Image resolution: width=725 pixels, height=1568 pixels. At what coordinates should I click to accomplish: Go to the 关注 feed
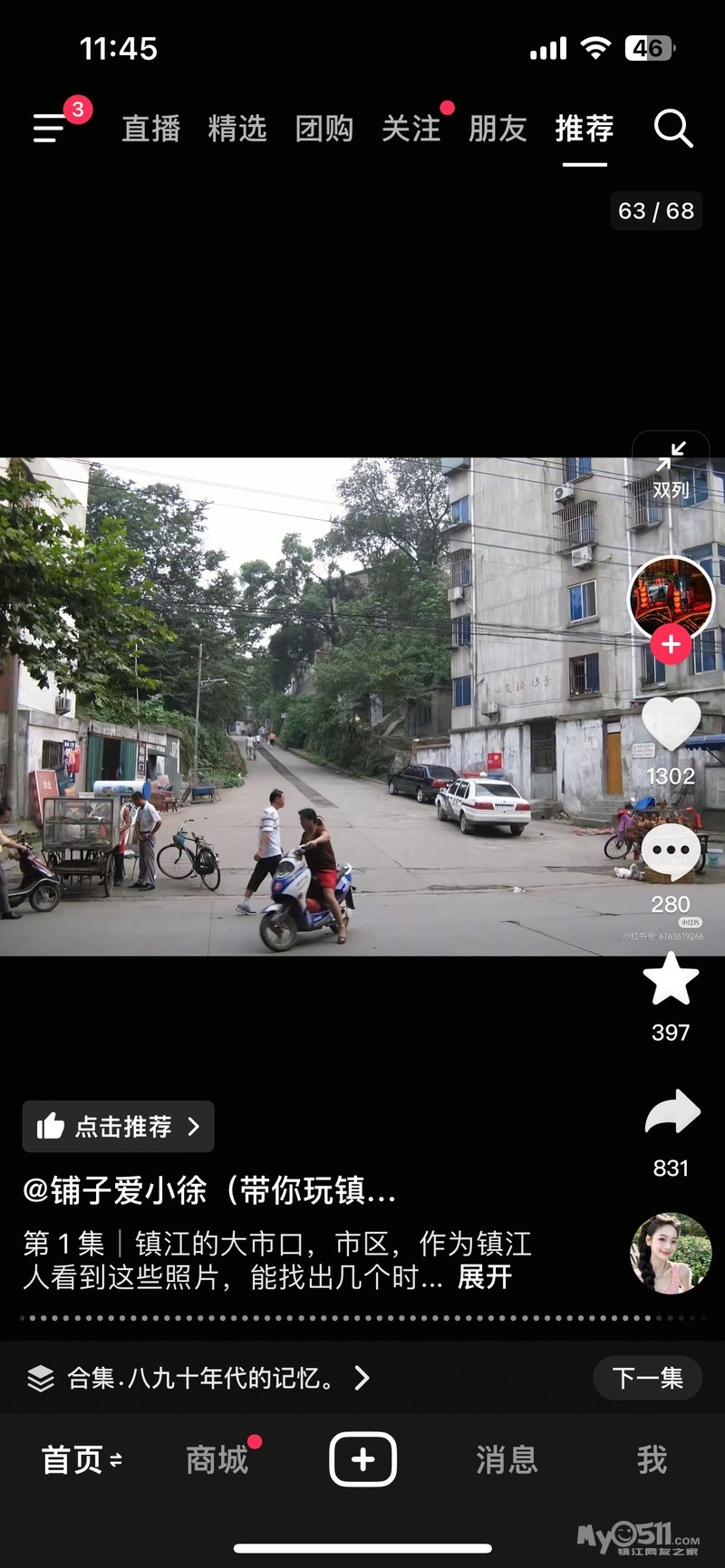point(411,129)
